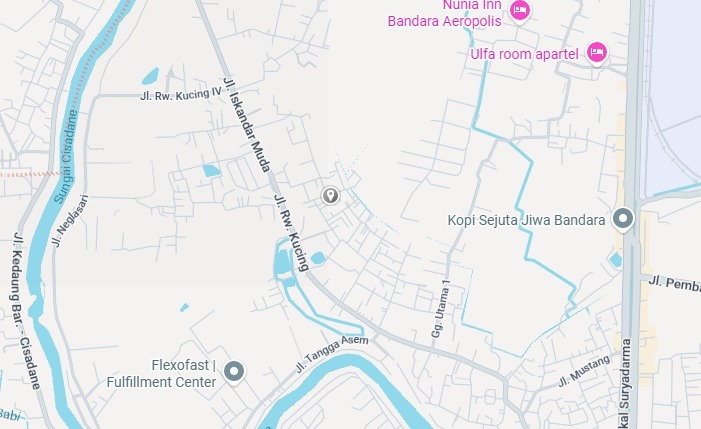Select the gray location pin near Jl. Rw. Kucing
The image size is (701, 429).
click(x=330, y=196)
